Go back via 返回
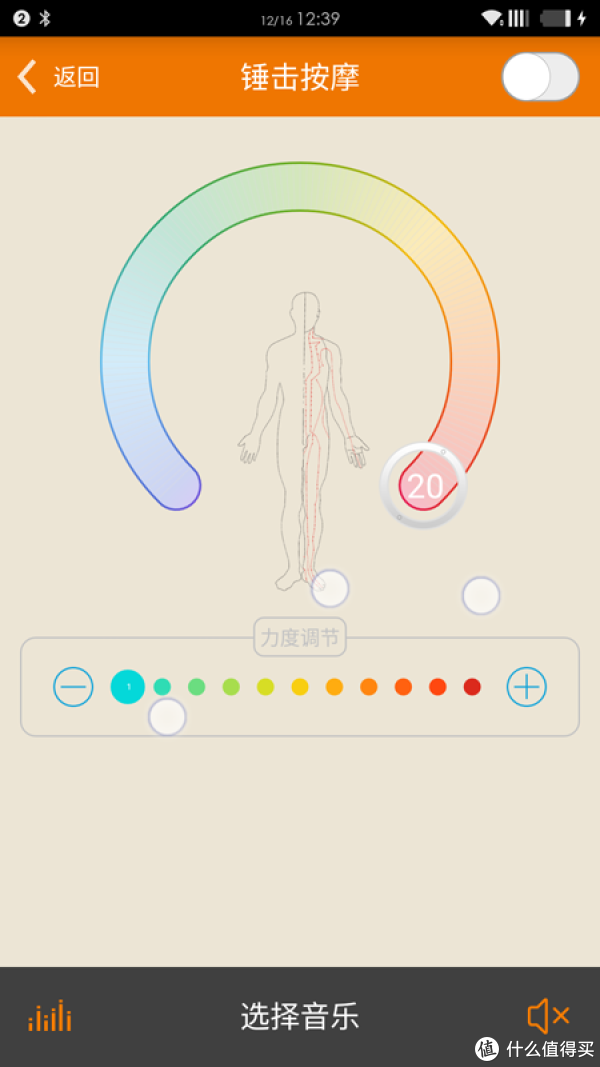The height and width of the screenshot is (1067, 600). point(58,77)
